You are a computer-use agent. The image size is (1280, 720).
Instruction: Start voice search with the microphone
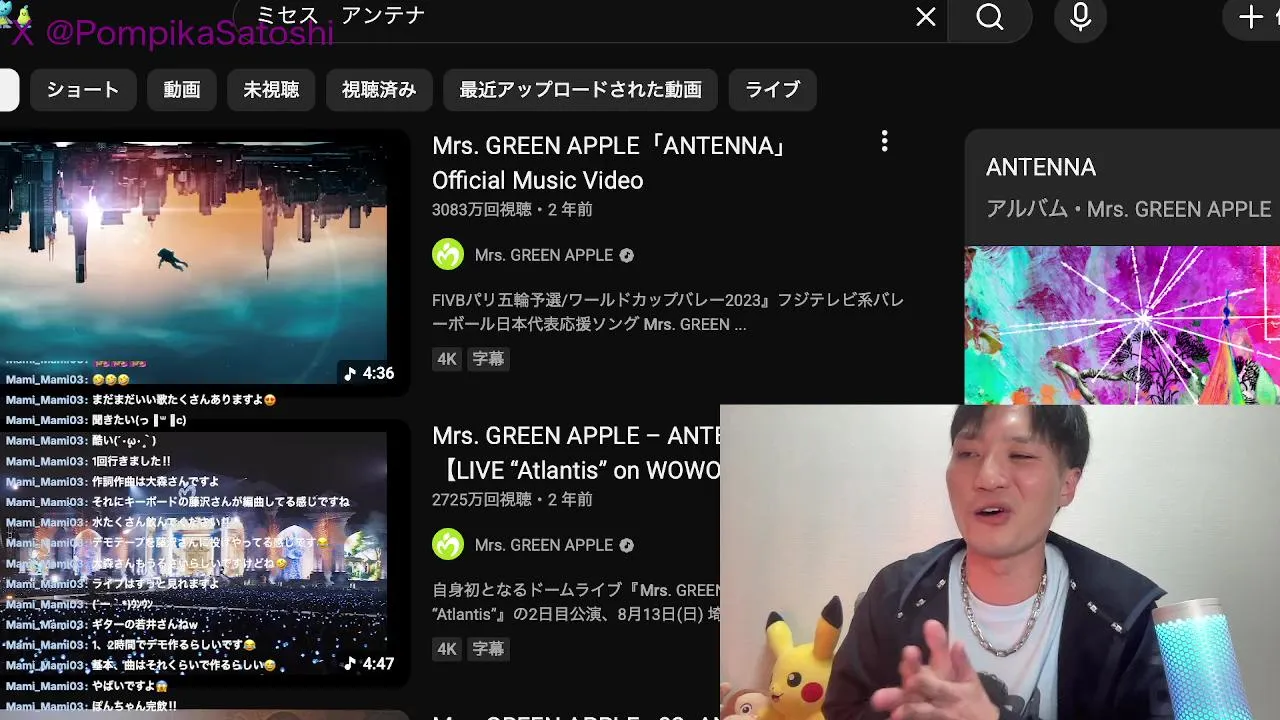pyautogui.click(x=1080, y=17)
